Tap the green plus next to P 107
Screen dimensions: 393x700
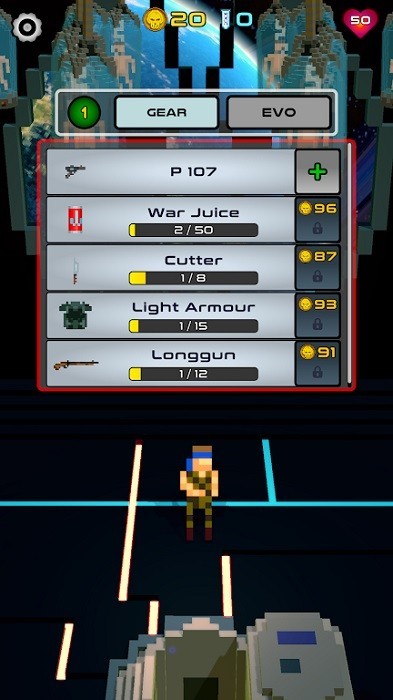(x=318, y=172)
